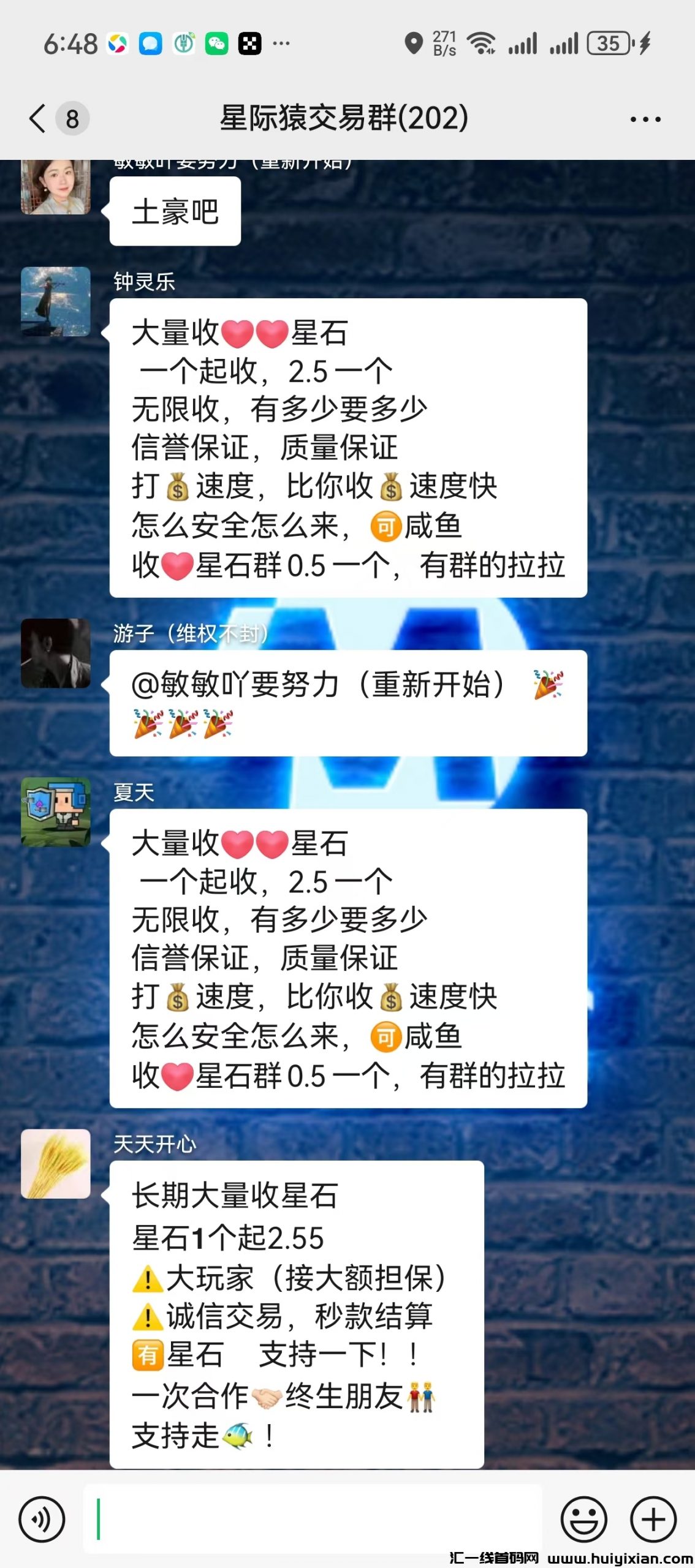Open the group chat overflow menu
Viewport: 695px width, 1568px height.
645,119
